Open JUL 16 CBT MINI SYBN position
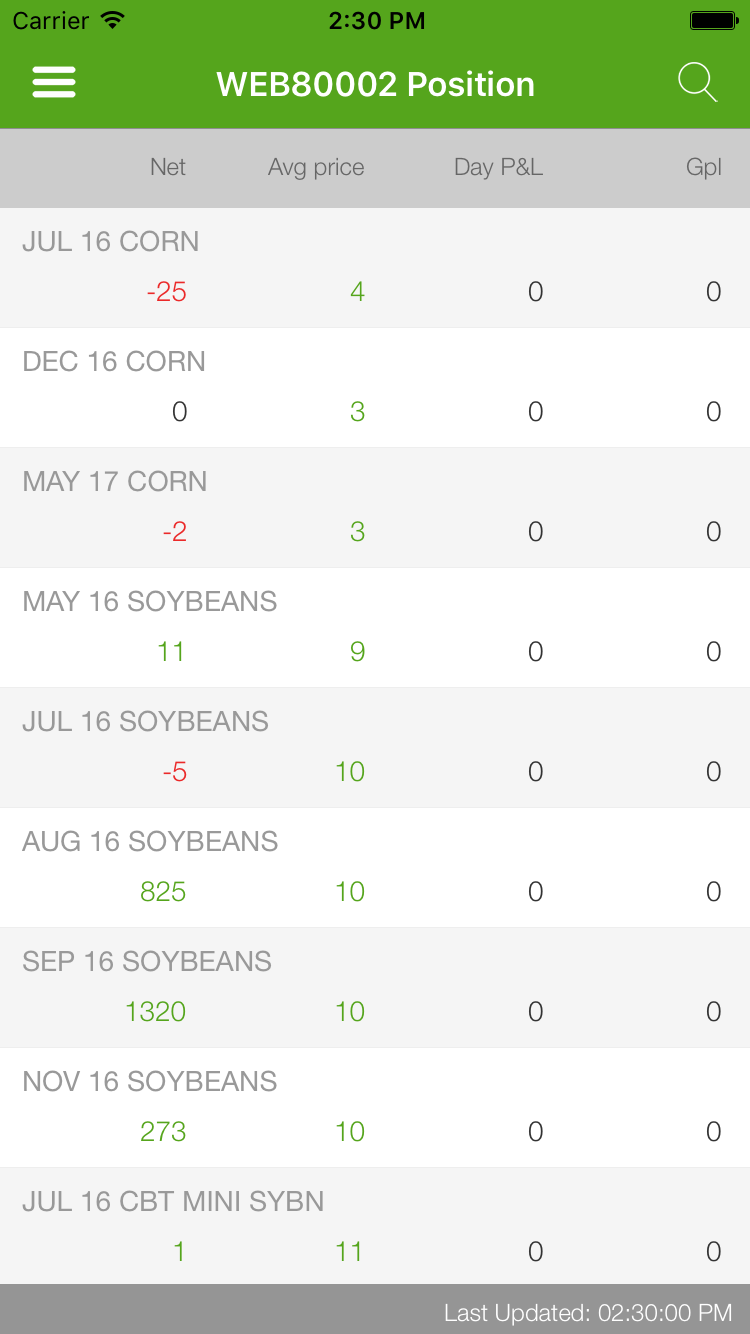The image size is (750, 1334). pyautogui.click(x=375, y=1226)
